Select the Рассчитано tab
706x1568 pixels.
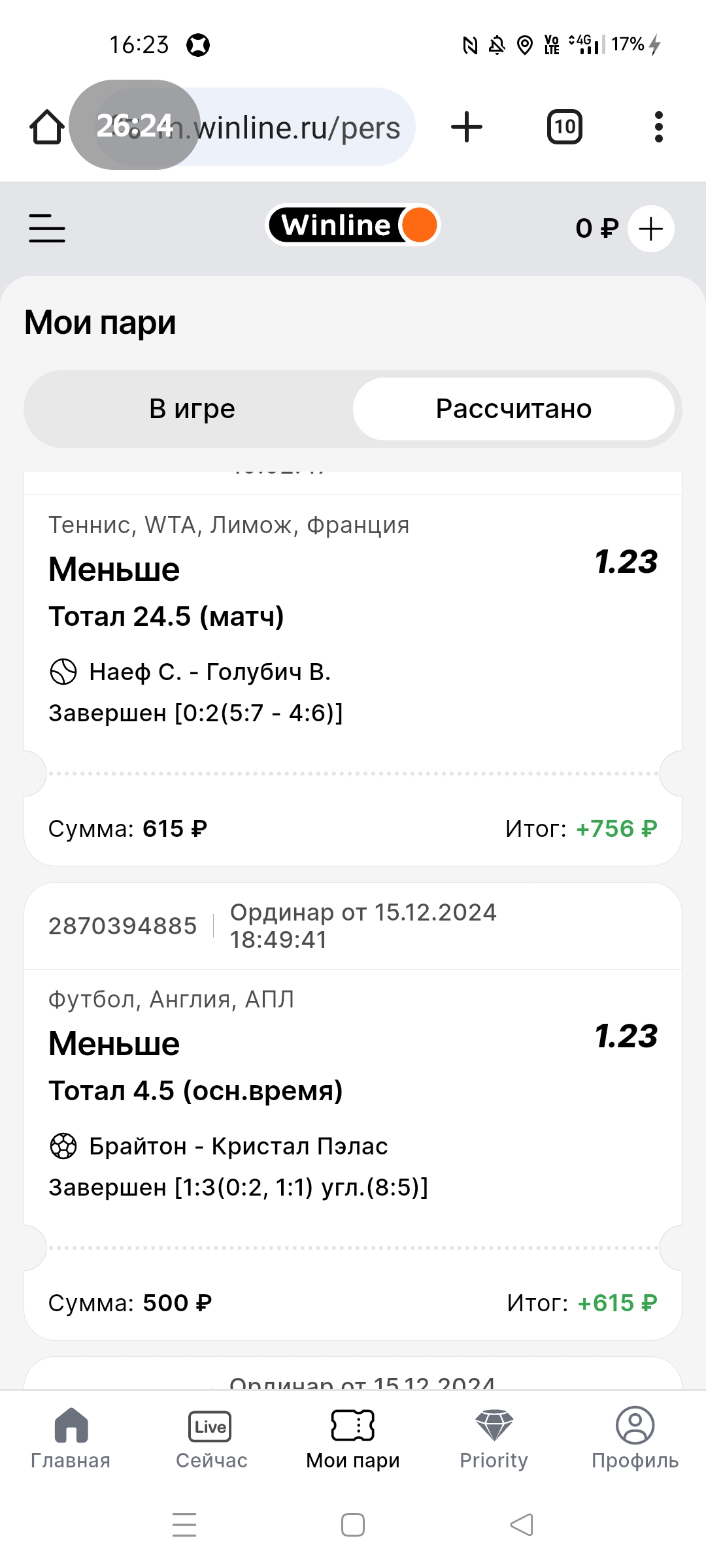pyautogui.click(x=514, y=409)
